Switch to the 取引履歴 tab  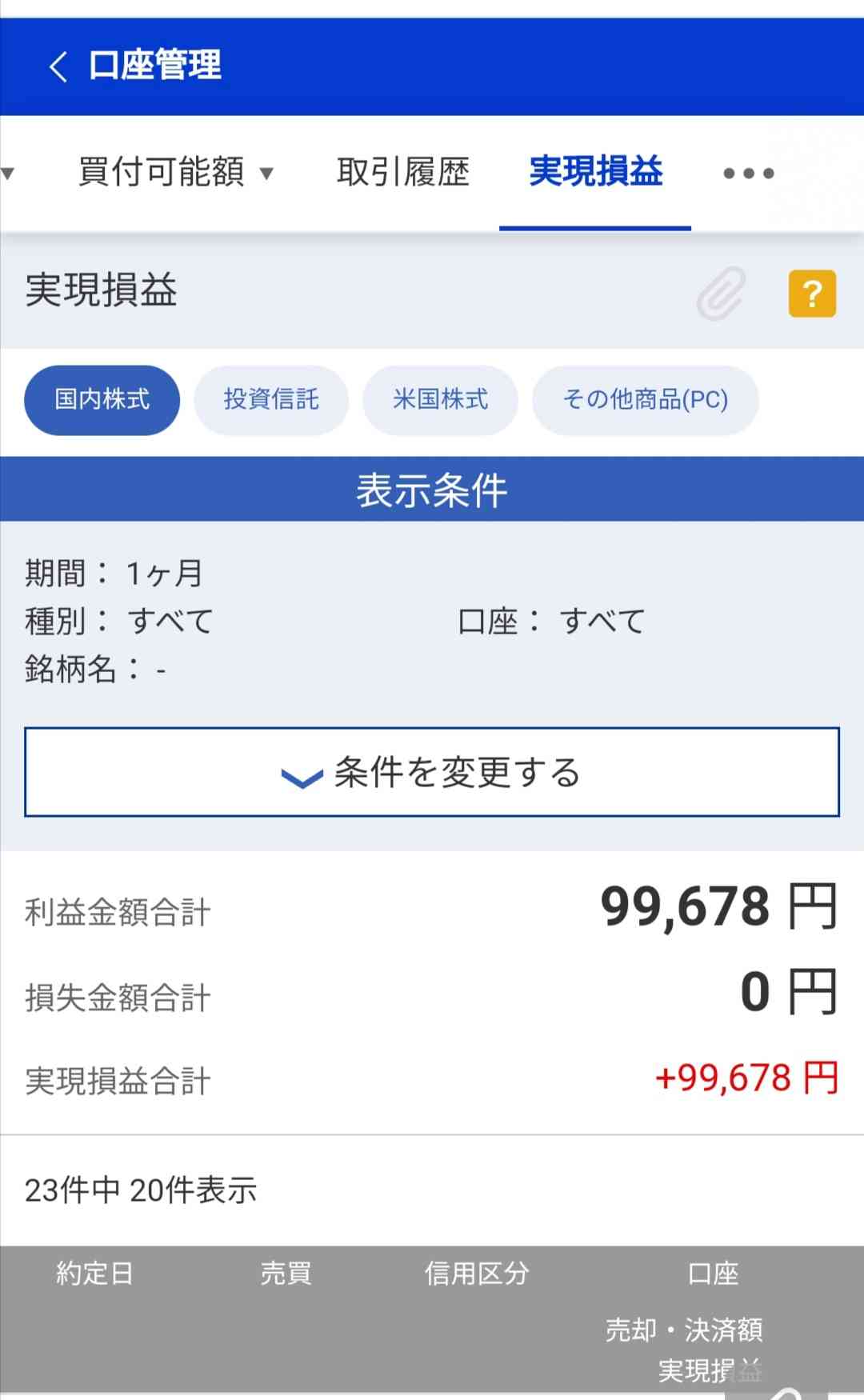(x=402, y=172)
